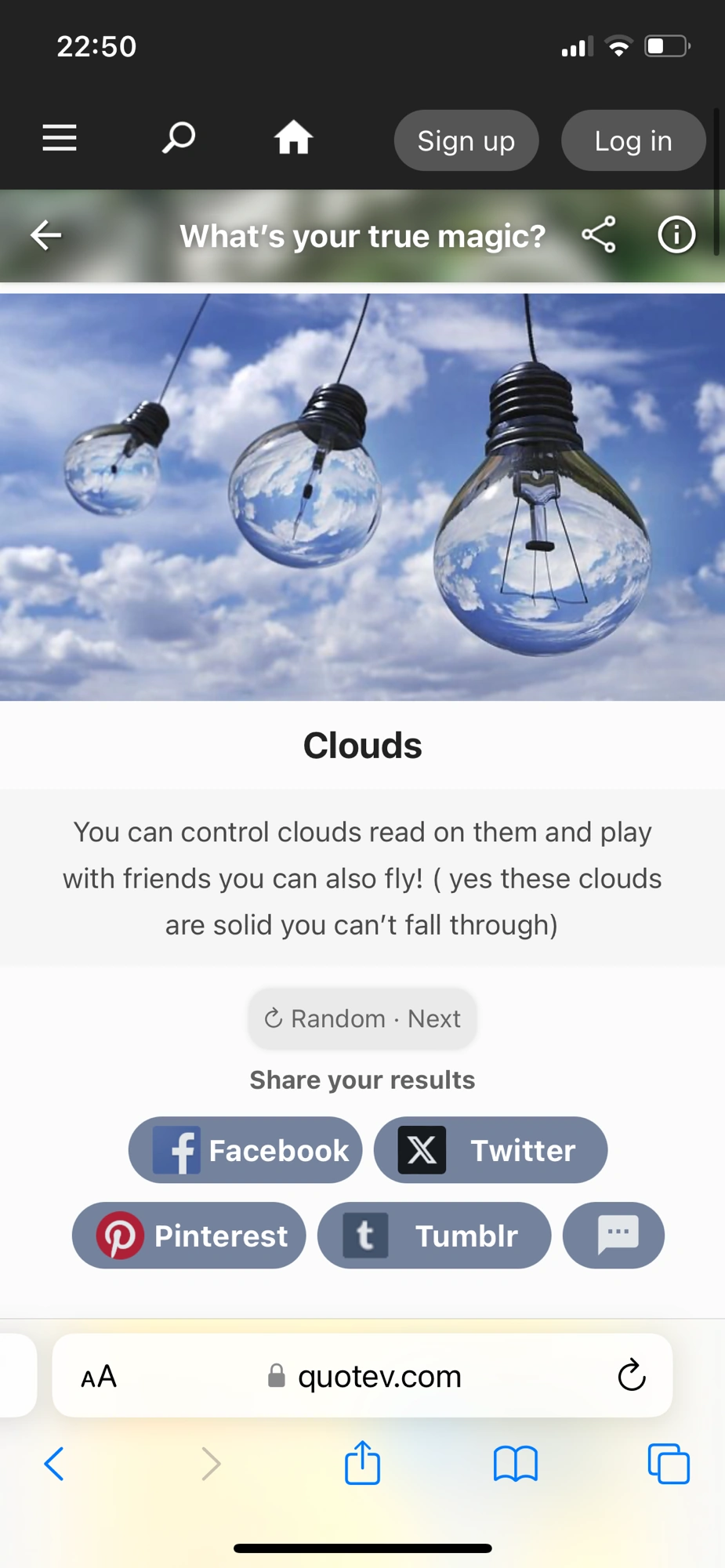Tap the Sign up button
The image size is (725, 1568).
point(466,141)
